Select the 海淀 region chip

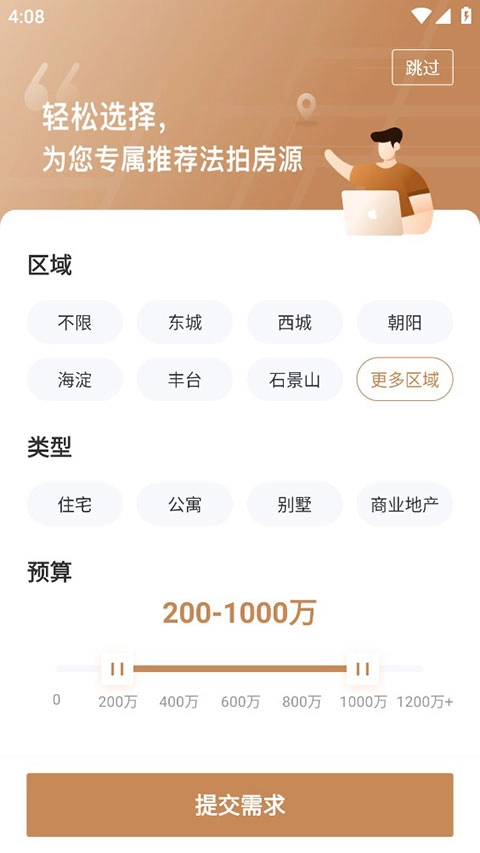coord(75,379)
